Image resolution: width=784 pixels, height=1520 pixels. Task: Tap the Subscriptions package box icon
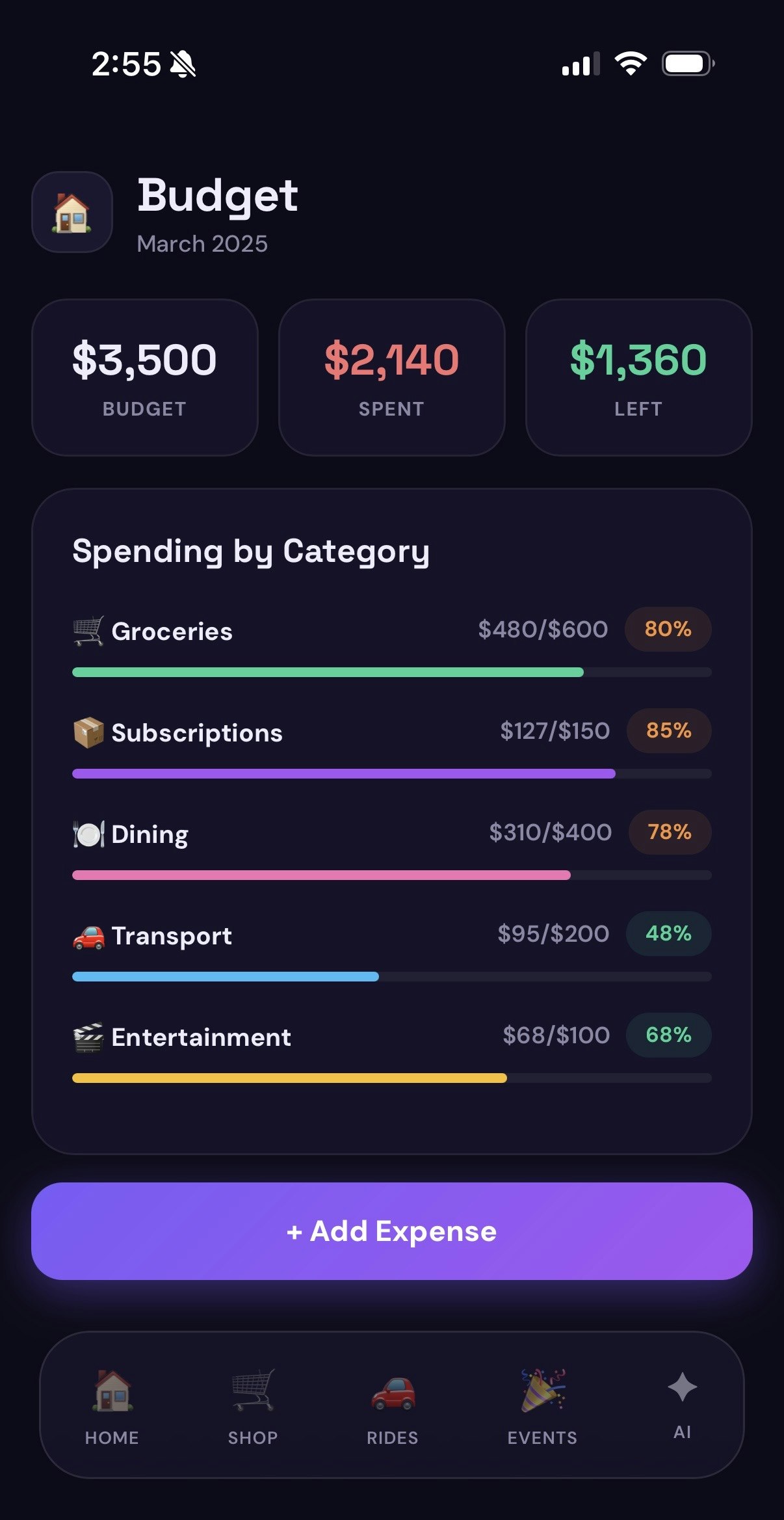tap(88, 731)
